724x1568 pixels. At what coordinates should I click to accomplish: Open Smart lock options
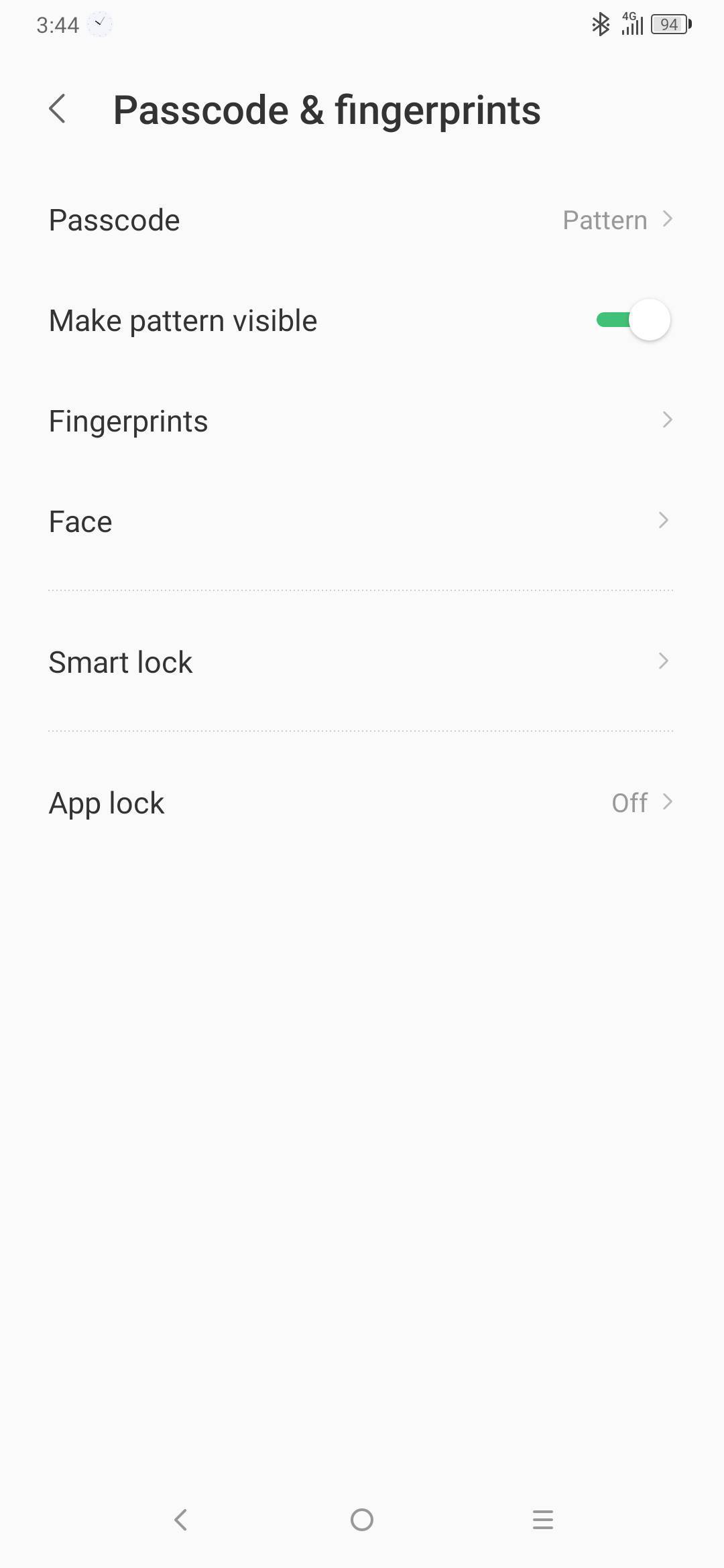point(361,662)
